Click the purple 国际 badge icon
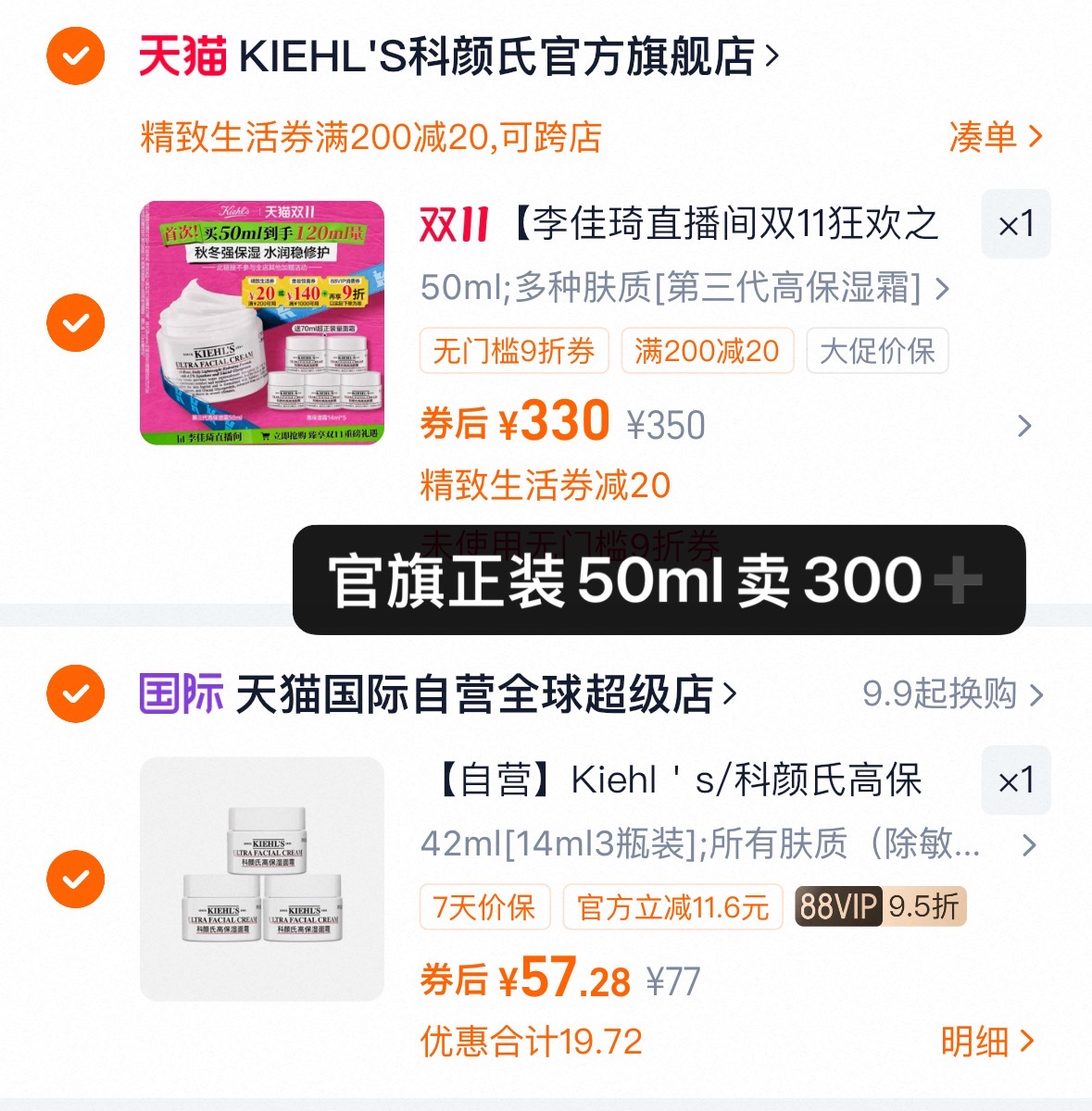 182,695
